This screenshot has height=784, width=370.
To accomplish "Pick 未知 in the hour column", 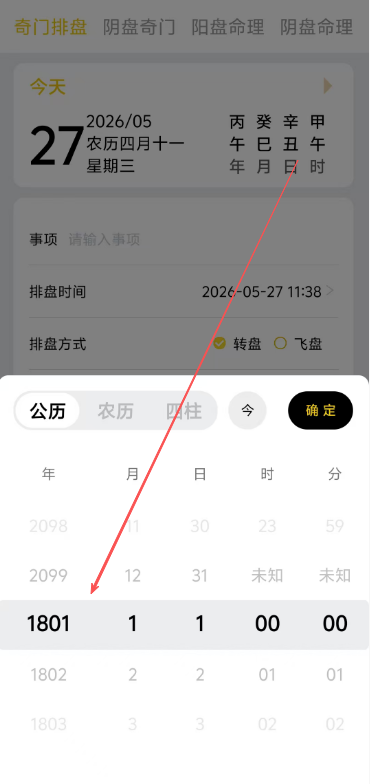I will coord(267,576).
